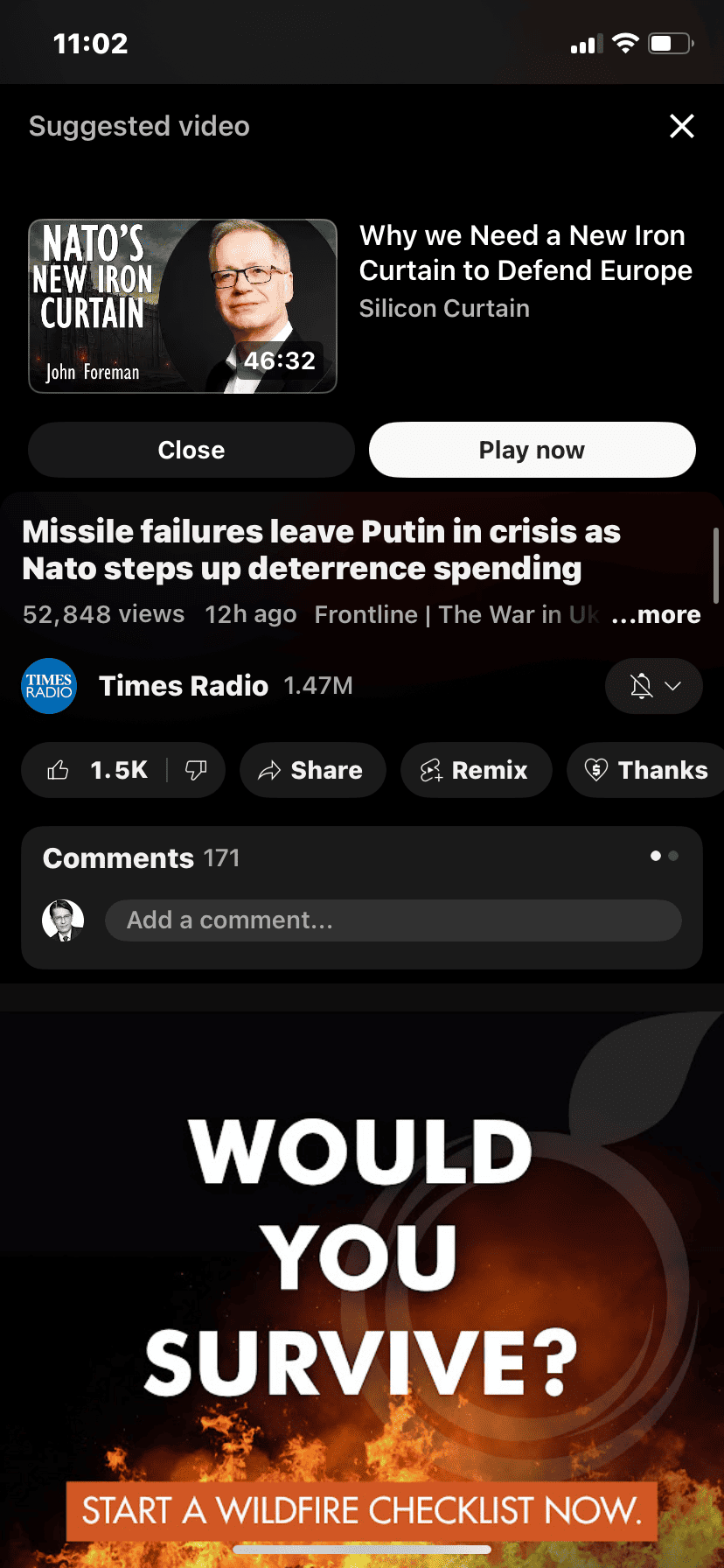Viewport: 724px width, 1568px height.
Task: Dislike this video
Action: (x=196, y=770)
